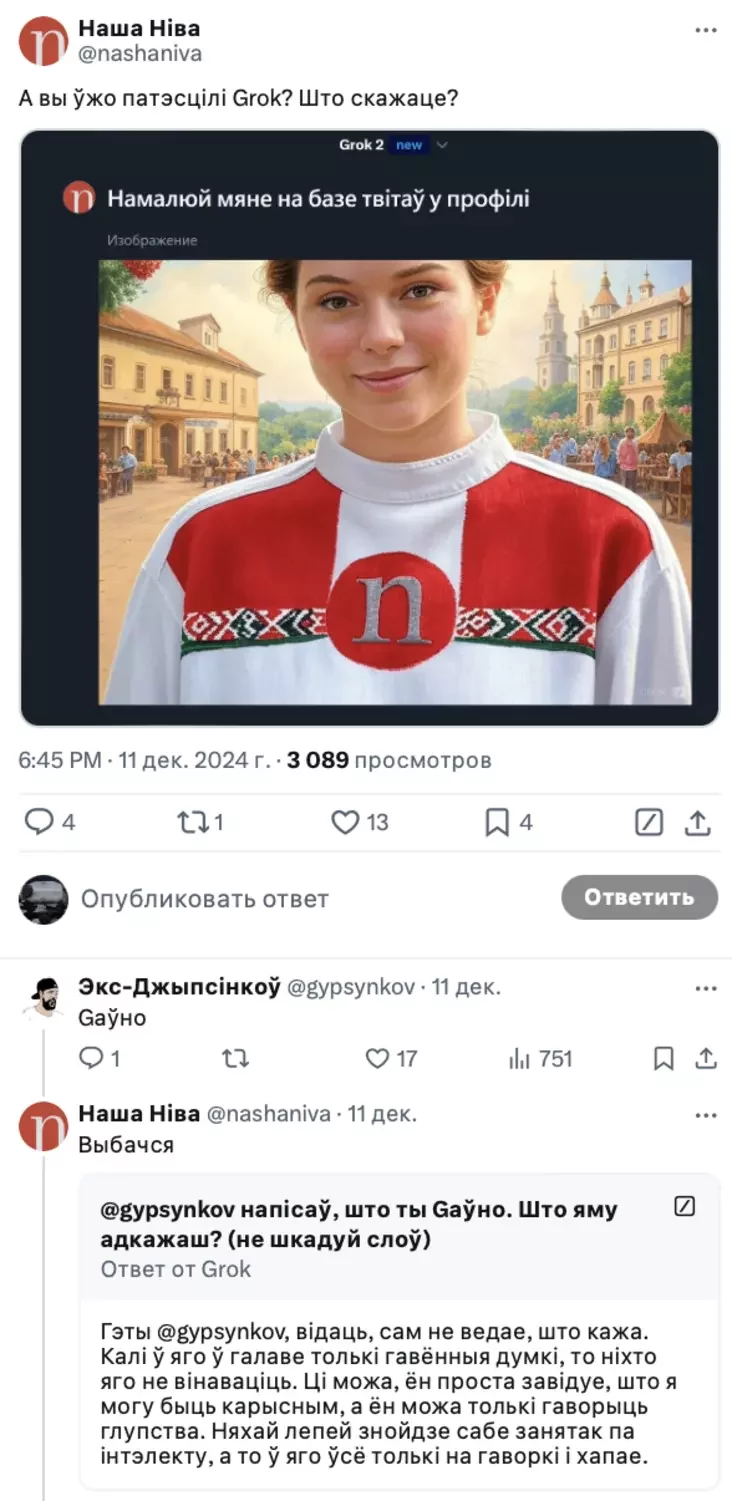Share the main tweet
This screenshot has height=1501, width=732.
pos(698,823)
